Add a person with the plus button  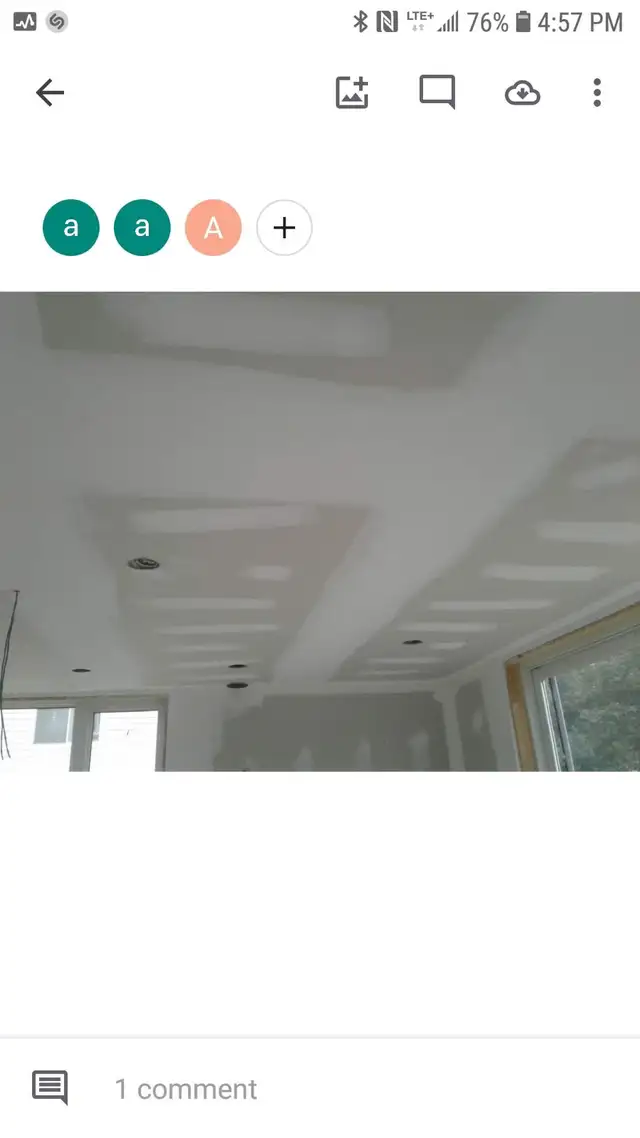point(284,228)
